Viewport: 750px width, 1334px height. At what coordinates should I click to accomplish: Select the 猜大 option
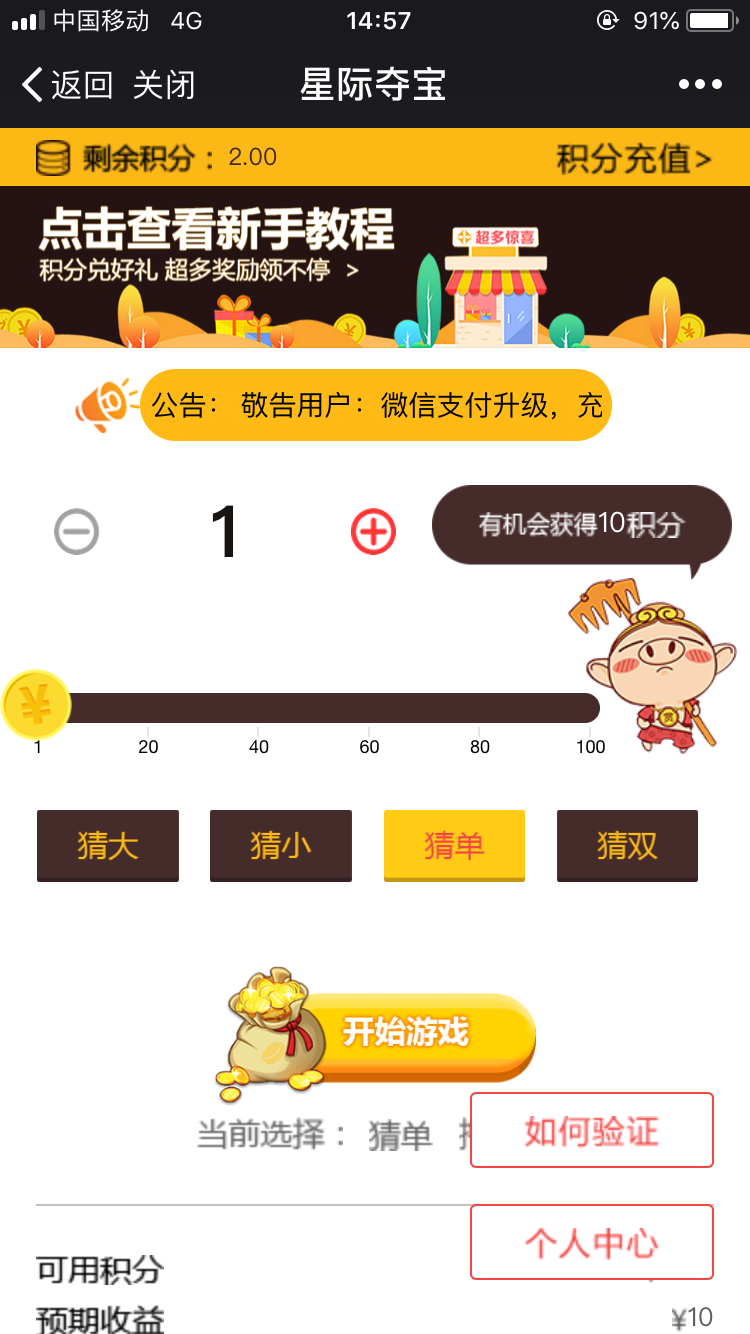(108, 846)
